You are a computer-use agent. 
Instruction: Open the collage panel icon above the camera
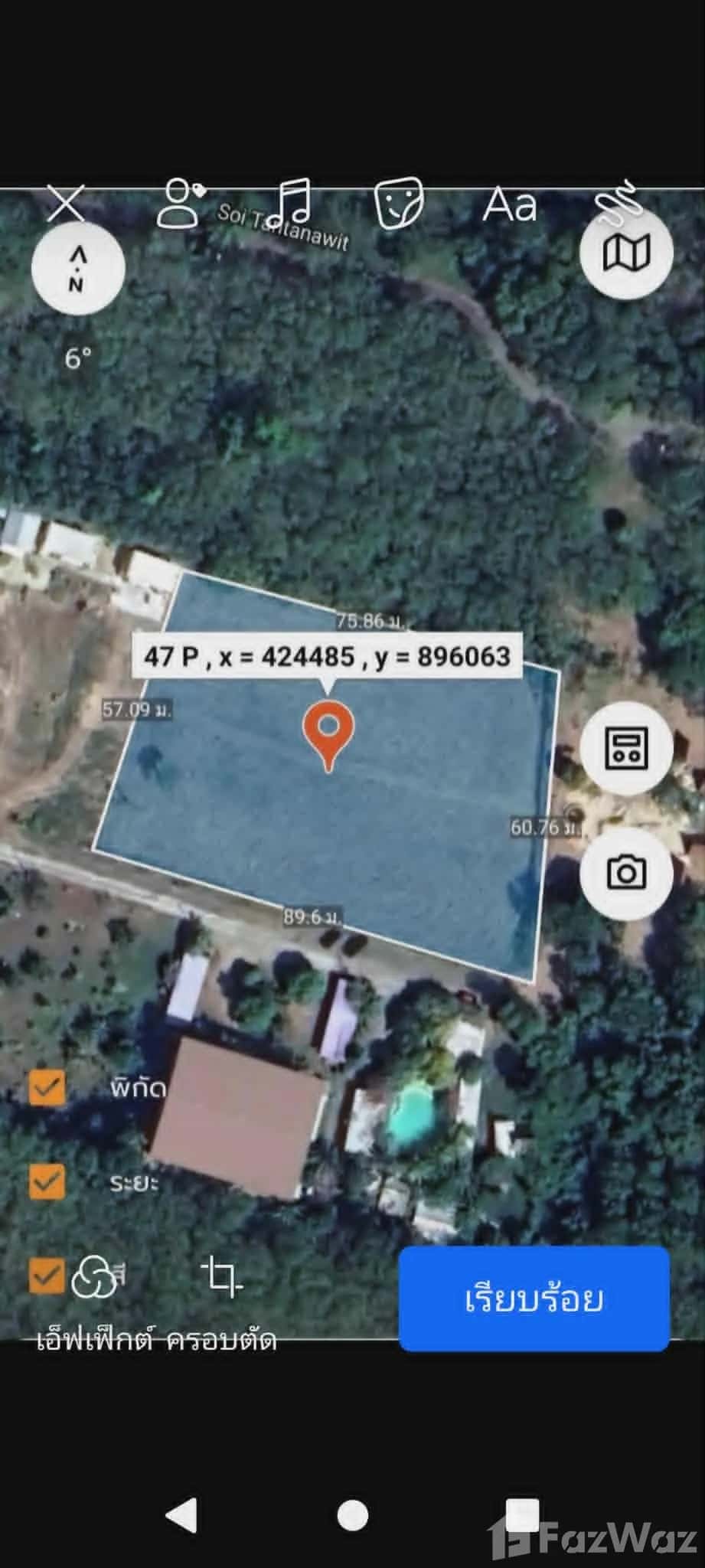(x=628, y=749)
